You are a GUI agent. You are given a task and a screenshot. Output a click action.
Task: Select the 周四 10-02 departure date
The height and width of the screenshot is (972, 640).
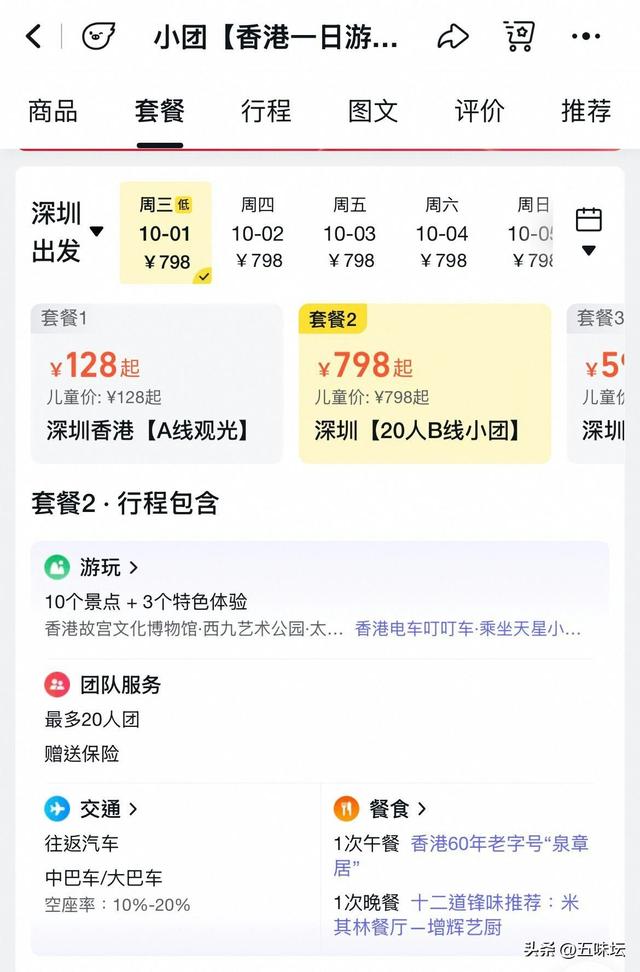click(257, 233)
